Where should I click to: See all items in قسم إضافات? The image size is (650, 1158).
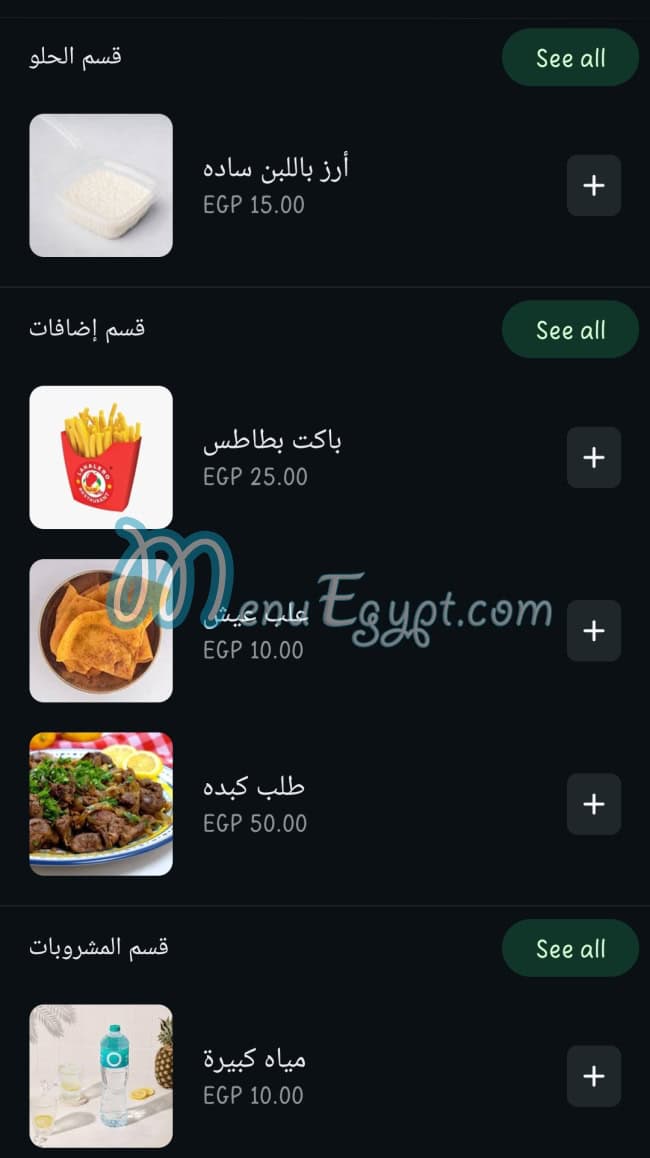tap(570, 330)
